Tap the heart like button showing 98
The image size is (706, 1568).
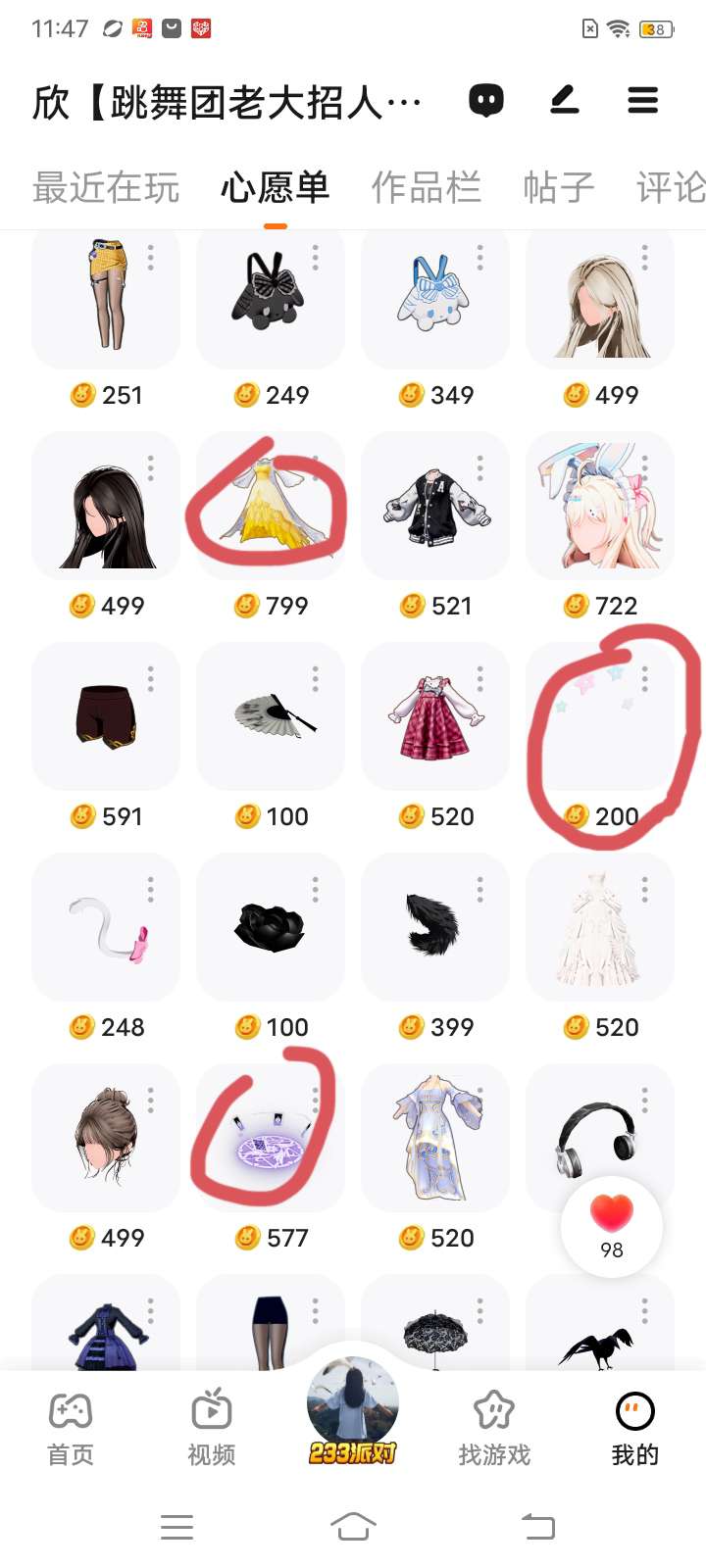click(612, 1225)
